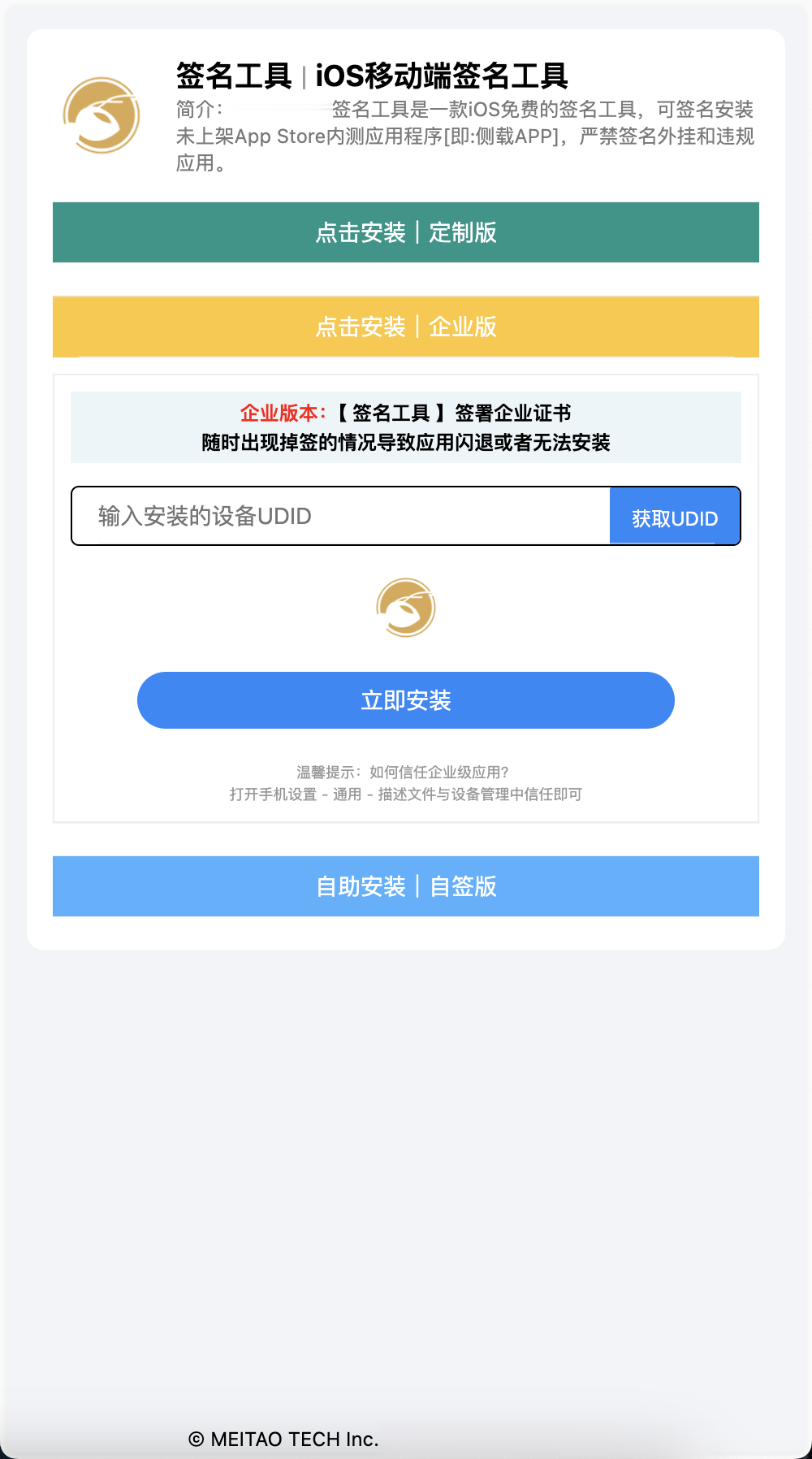Click the UDID input field to enter device UDID
The height and width of the screenshot is (1459, 812).
341,516
